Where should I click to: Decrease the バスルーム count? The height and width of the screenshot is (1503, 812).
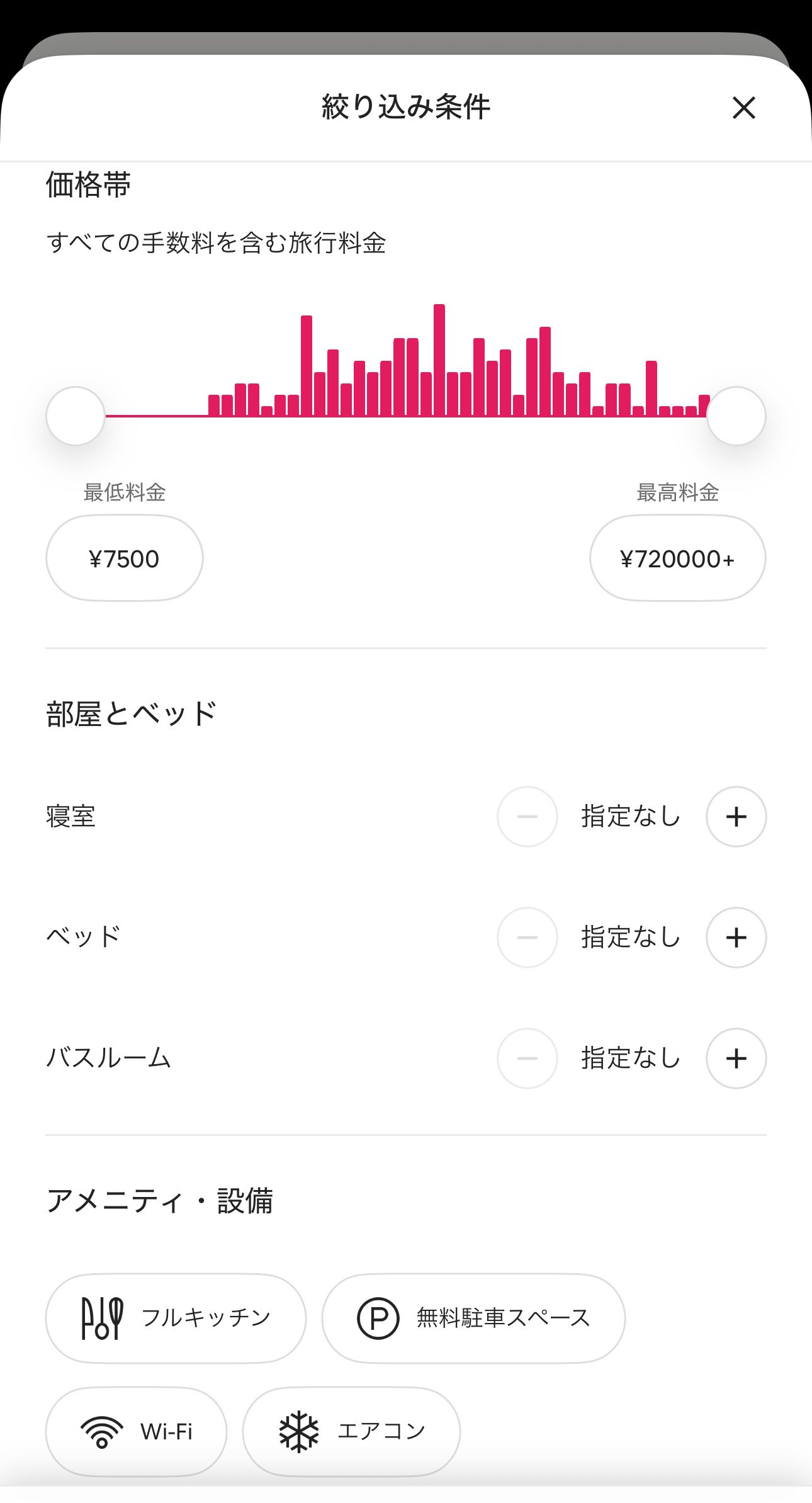pos(527,1058)
